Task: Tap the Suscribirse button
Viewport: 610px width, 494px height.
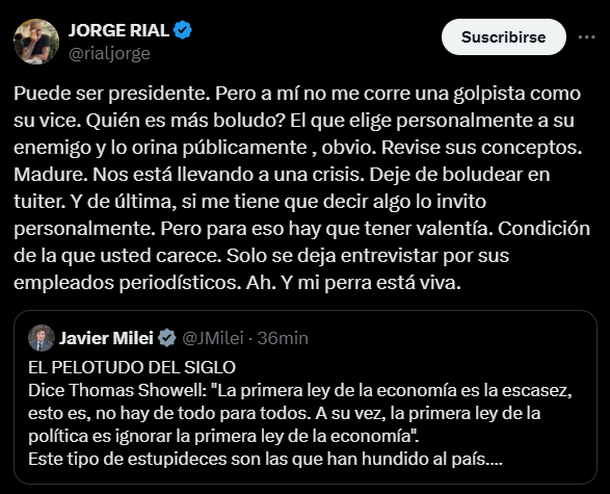Action: [x=503, y=38]
